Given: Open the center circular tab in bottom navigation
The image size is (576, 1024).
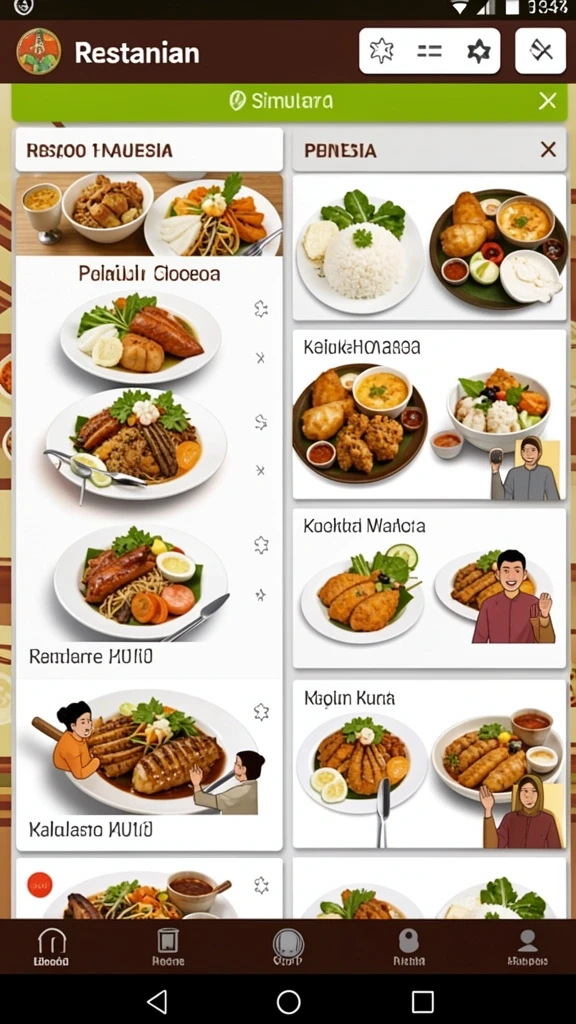Looking at the screenshot, I should pyautogui.click(x=288, y=947).
